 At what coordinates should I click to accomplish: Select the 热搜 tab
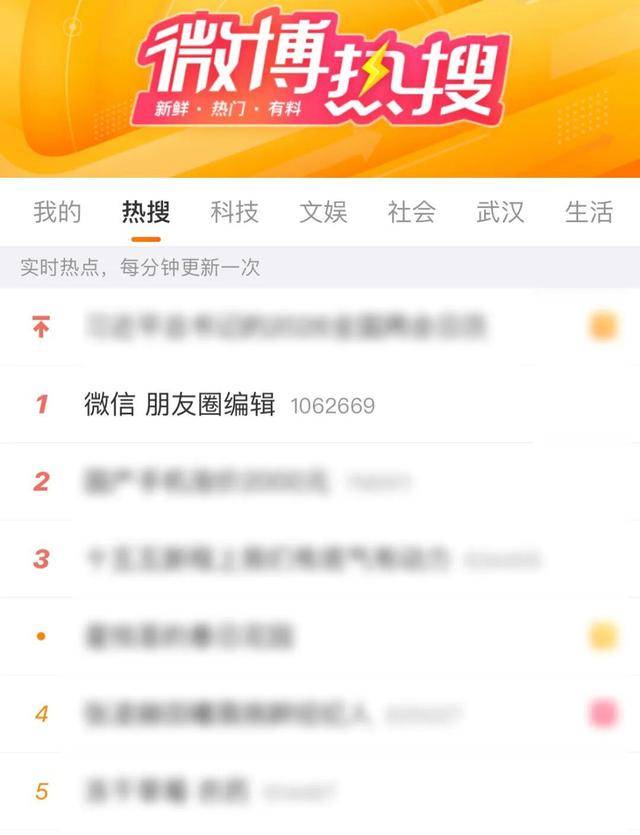[x=146, y=212]
